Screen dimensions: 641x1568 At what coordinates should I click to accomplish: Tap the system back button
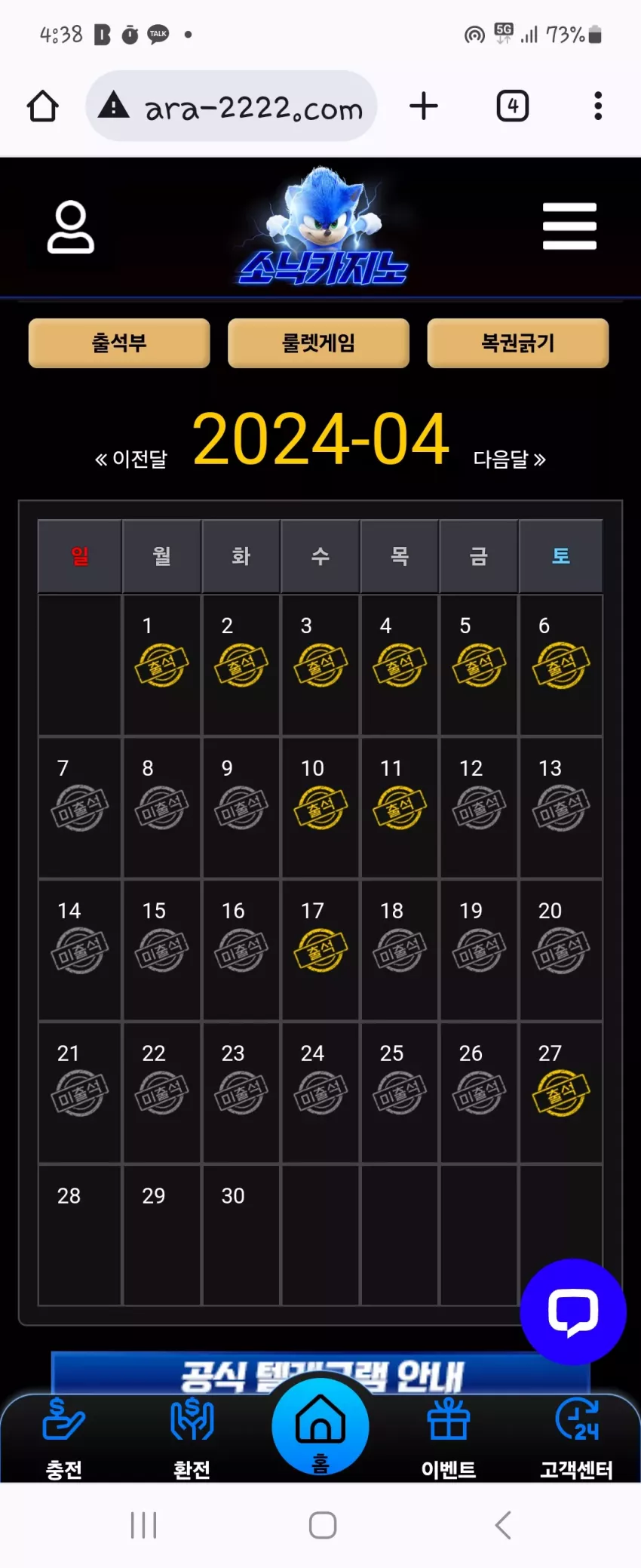[503, 1525]
